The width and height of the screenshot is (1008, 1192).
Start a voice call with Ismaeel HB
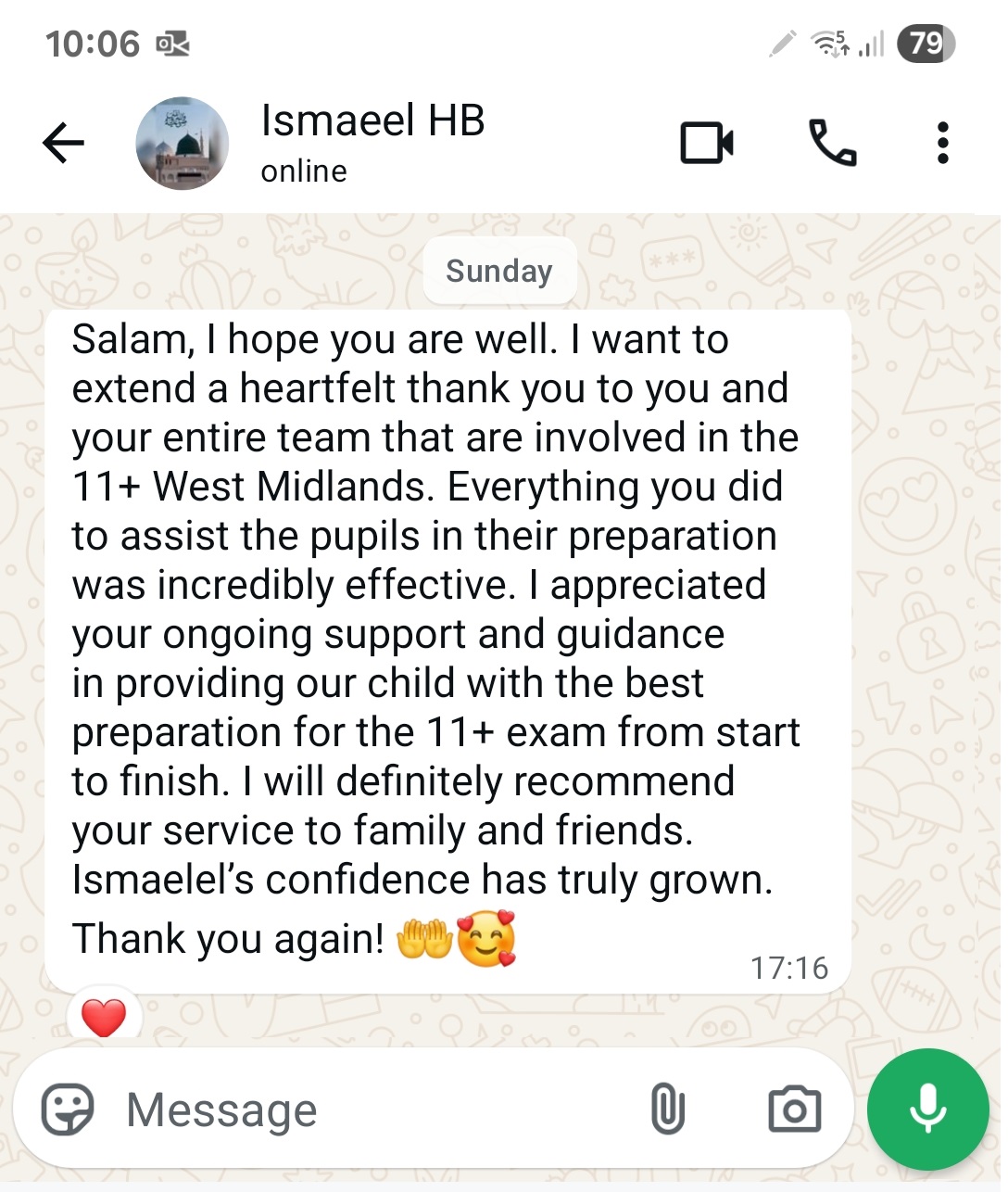[x=832, y=144]
